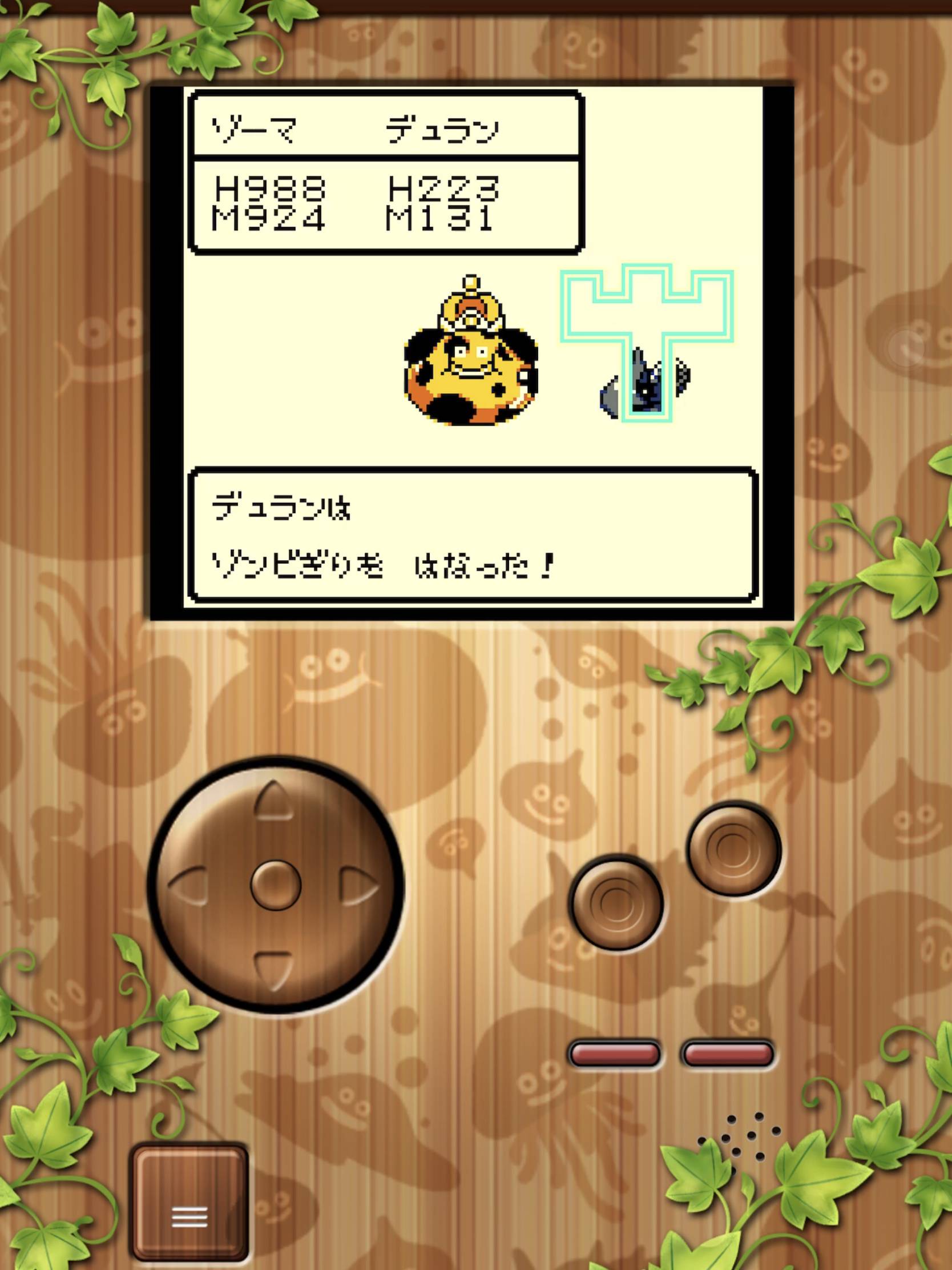
Task: Tap the upper-right round wooden action button
Action: point(733,847)
